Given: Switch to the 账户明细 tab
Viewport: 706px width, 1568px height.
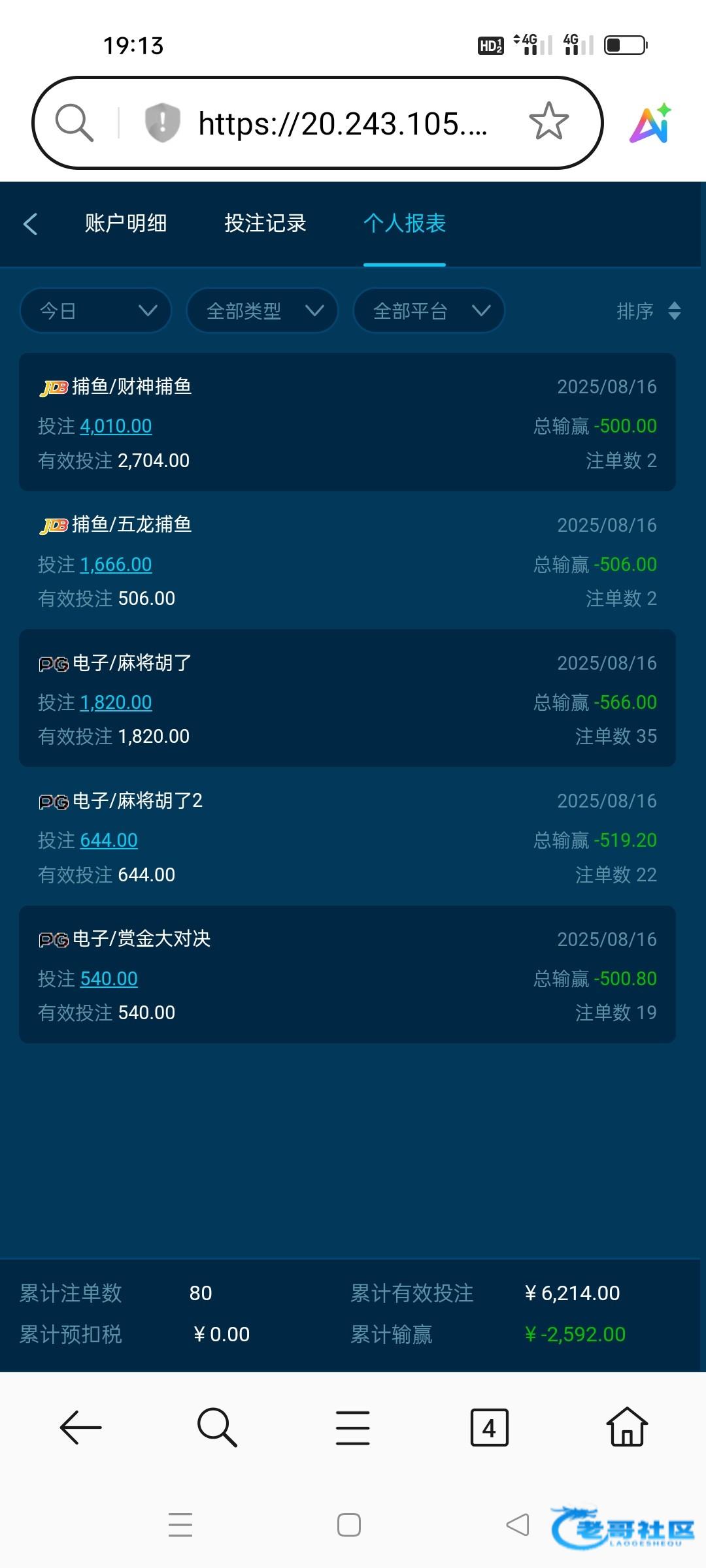Looking at the screenshot, I should [126, 223].
